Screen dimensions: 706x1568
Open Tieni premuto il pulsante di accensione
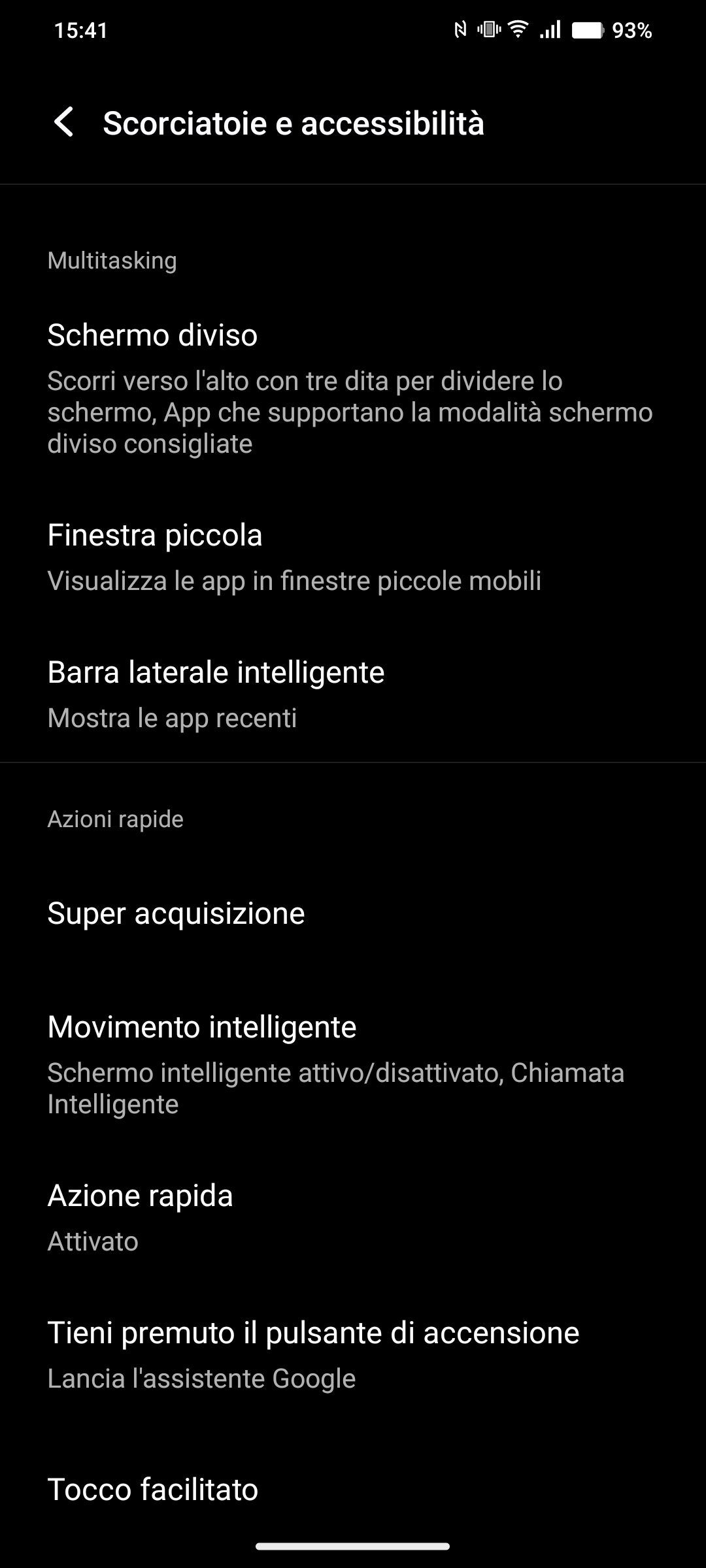pyautogui.click(x=353, y=1354)
